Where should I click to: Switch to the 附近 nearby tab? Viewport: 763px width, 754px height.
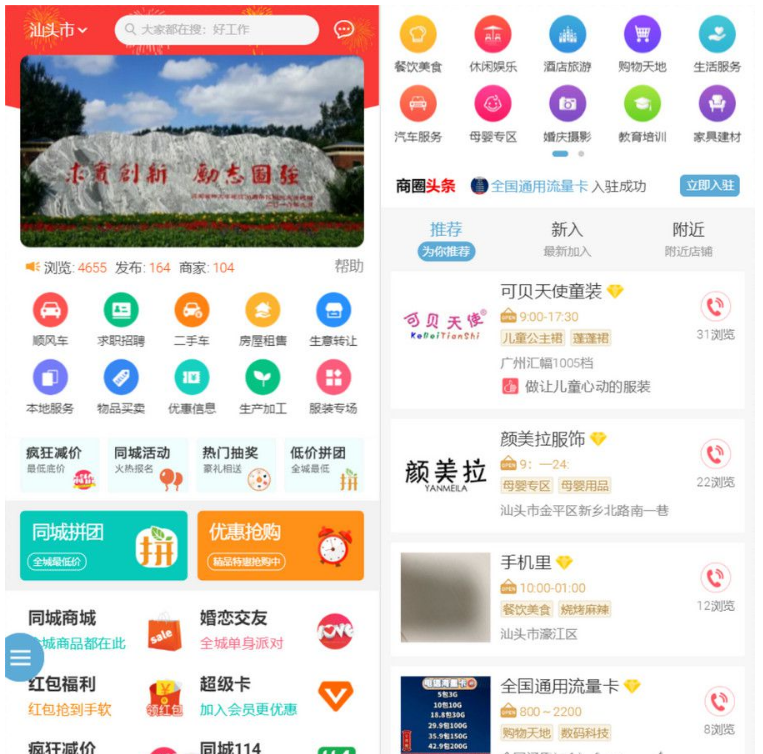688,239
